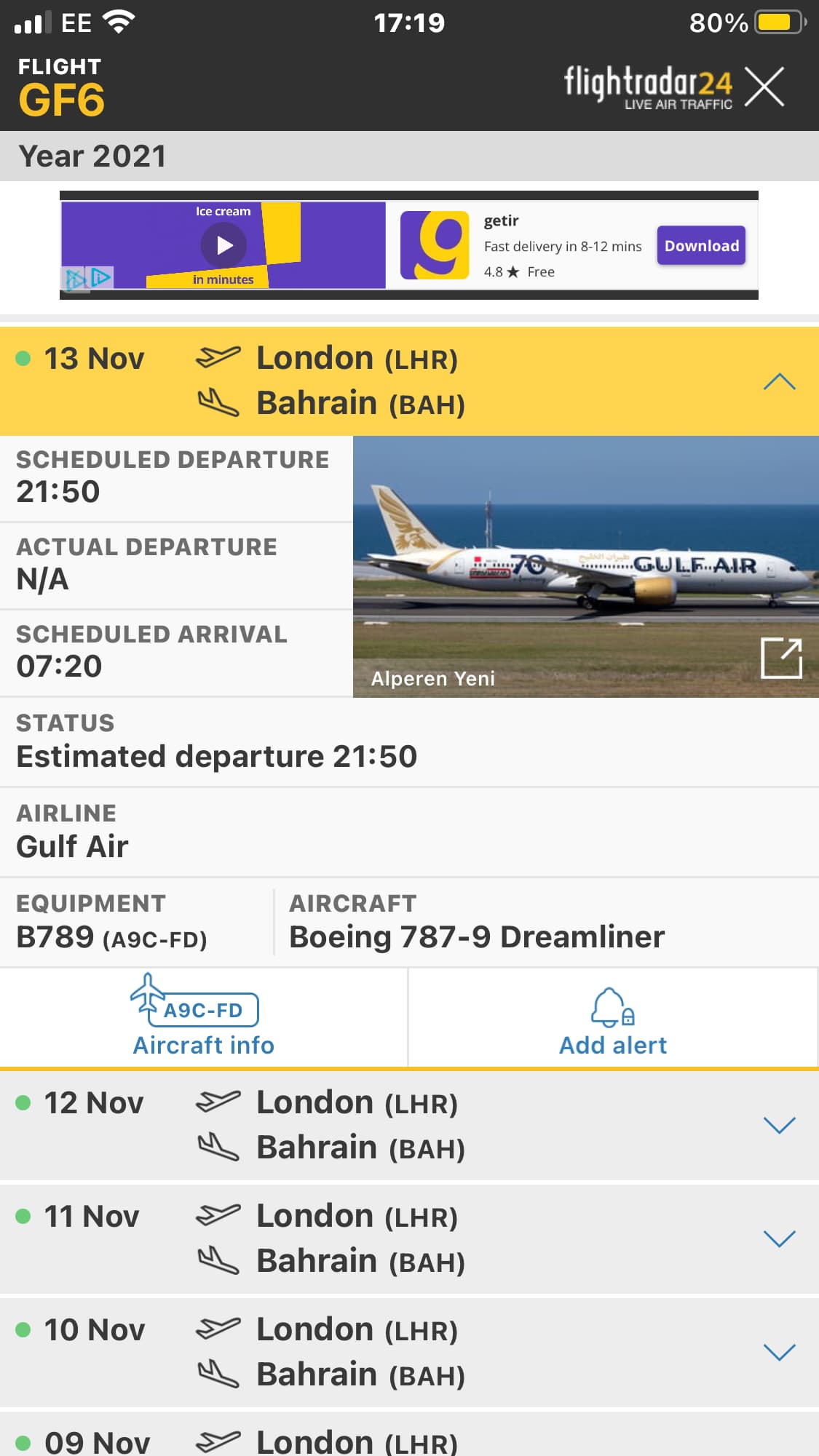Open Aircraft info for A9C-FD
Viewport: 819px width, 1456px height.
click(x=203, y=1017)
